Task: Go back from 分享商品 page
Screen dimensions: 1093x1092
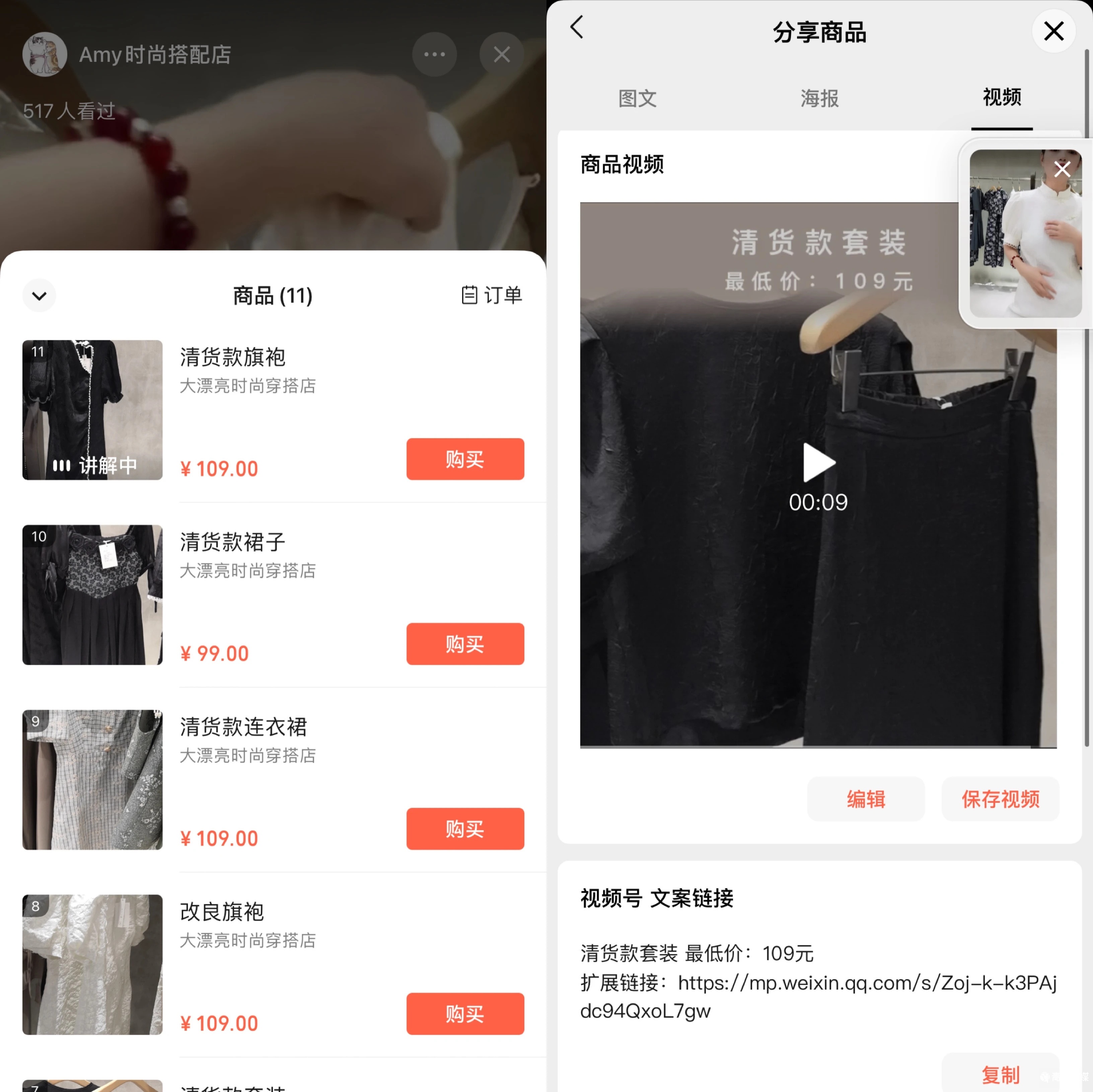Action: tap(577, 27)
